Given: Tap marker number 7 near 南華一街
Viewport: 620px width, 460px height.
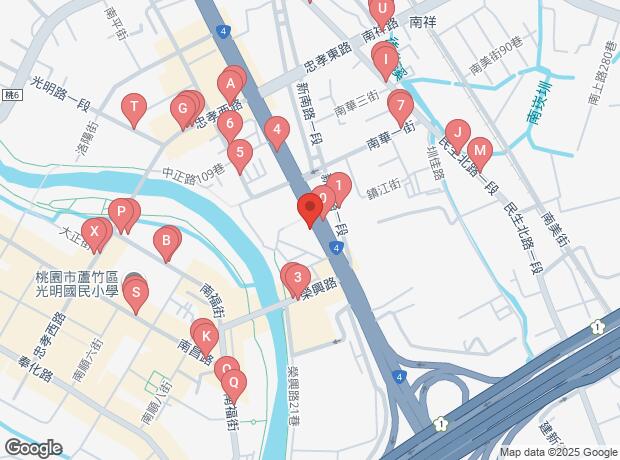Looking at the screenshot, I should [399, 103].
